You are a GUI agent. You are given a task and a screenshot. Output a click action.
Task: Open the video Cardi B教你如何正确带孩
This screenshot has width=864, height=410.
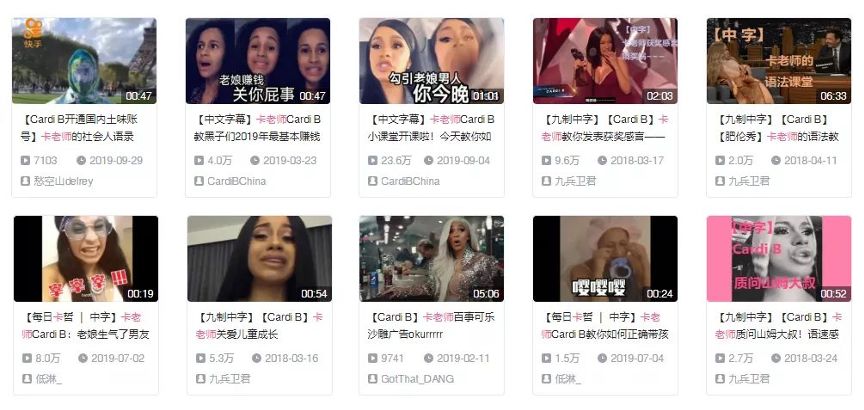click(x=604, y=259)
